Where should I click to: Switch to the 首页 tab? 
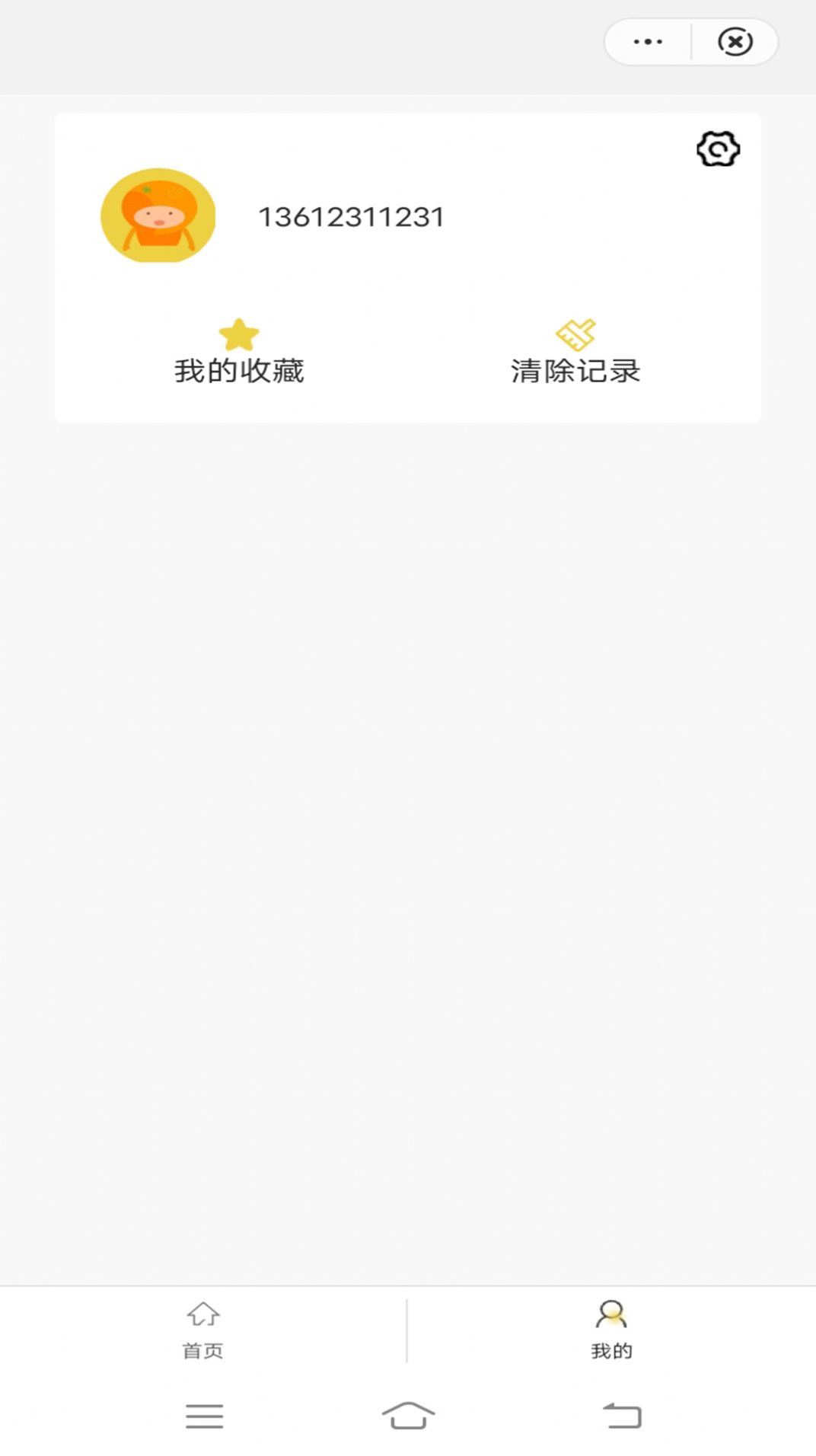(x=203, y=1330)
